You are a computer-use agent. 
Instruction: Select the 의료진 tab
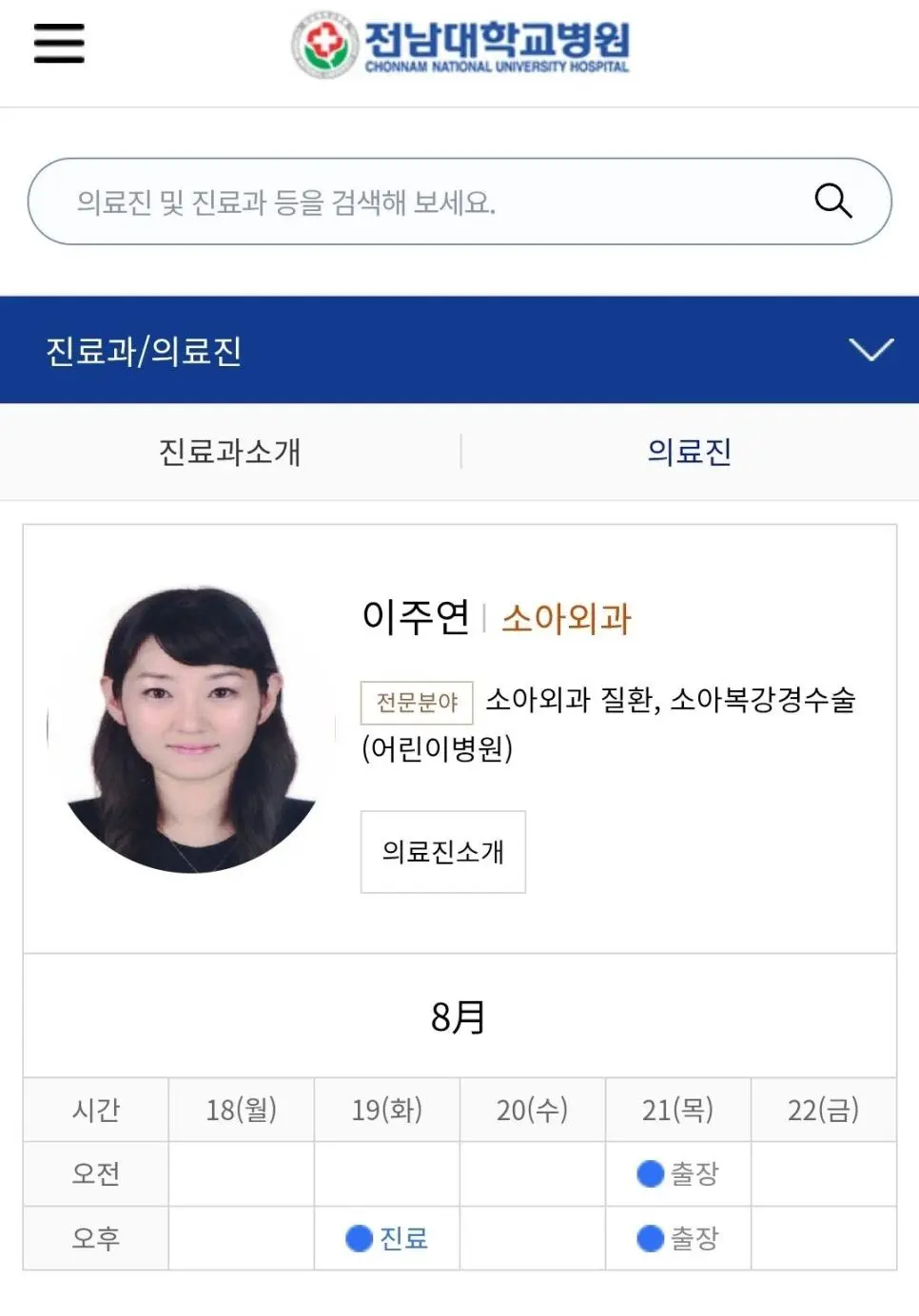[x=689, y=452]
